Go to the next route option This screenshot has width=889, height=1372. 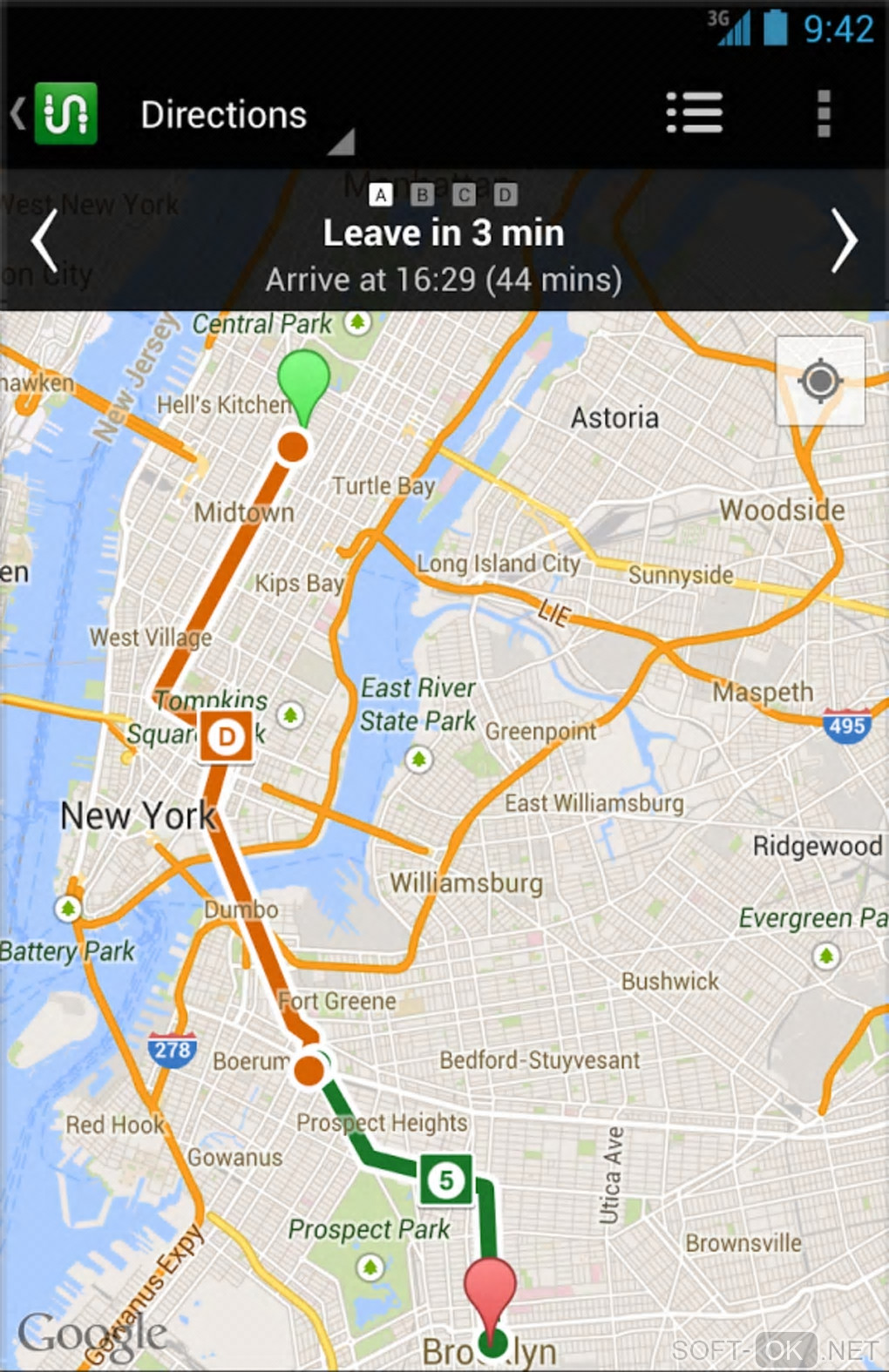[x=844, y=241]
